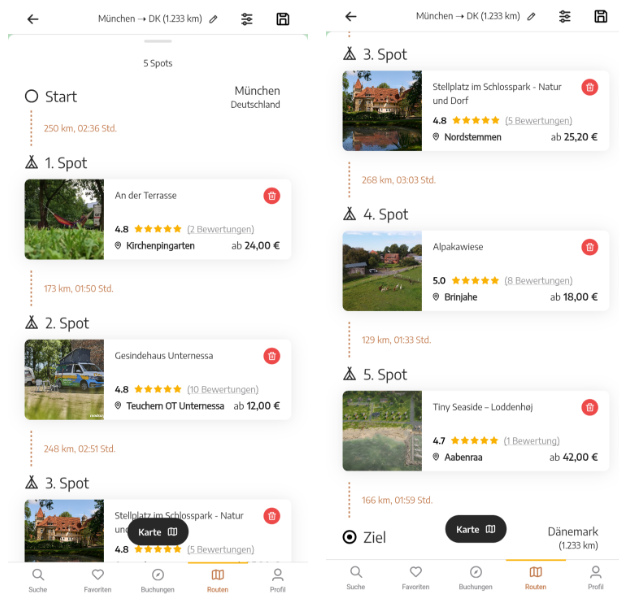The width and height of the screenshot is (619, 594).
Task: Remove Gesindehaus Unternessa from the route
Action: 272,356
